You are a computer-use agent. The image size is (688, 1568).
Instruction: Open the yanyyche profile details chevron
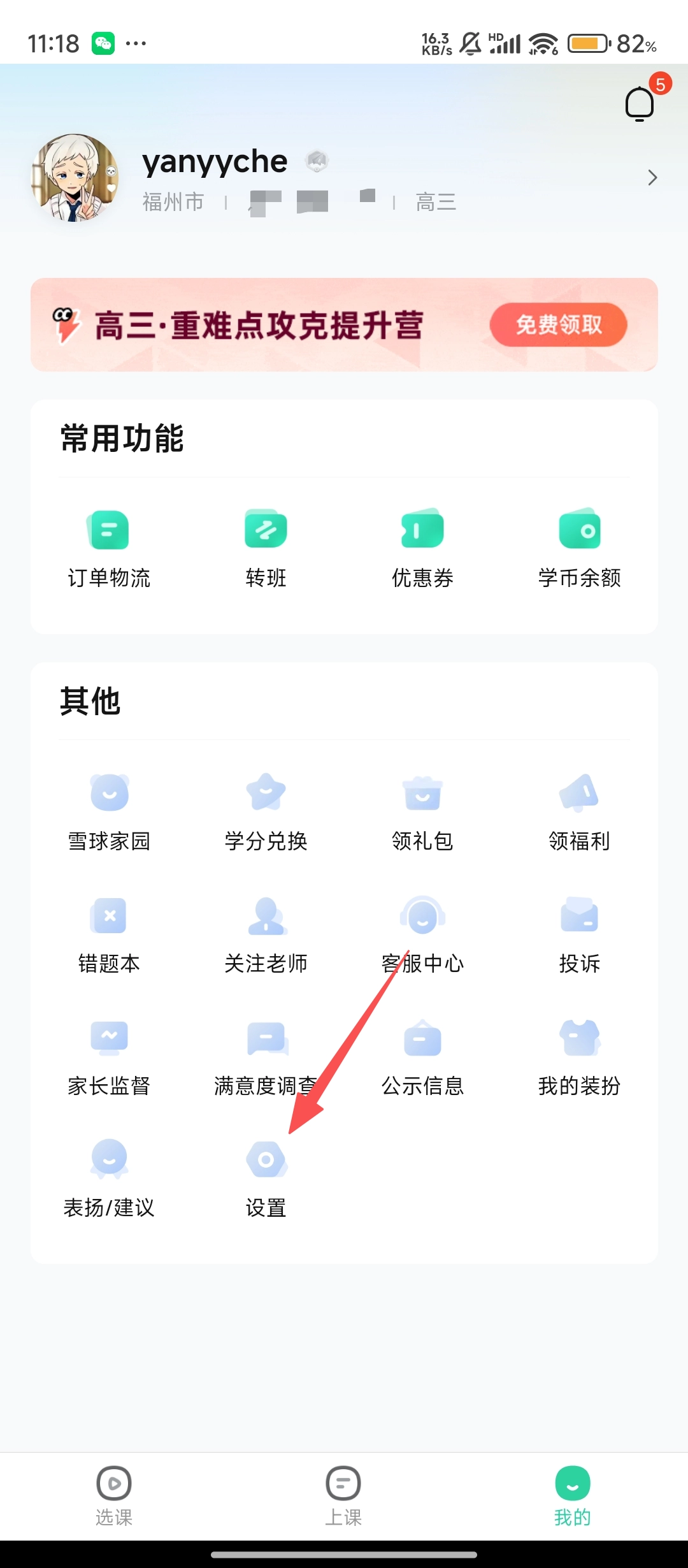tap(652, 178)
